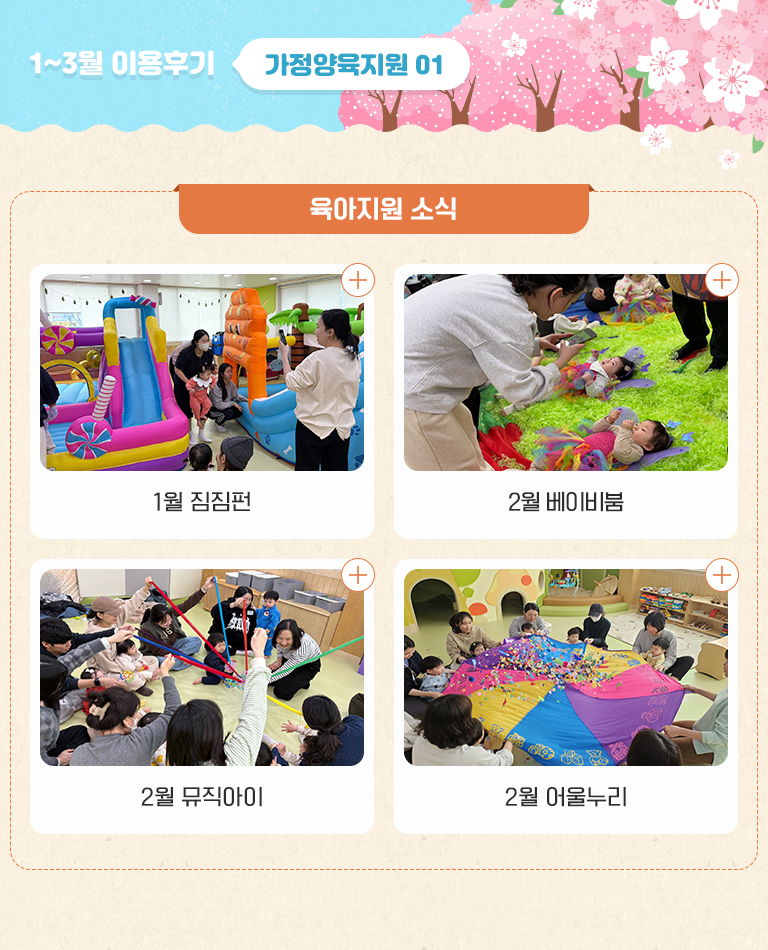Screen dimensions: 768x950
Task: Expand the 2월 뮤직아이 photo with its plus icon
Action: [x=358, y=575]
